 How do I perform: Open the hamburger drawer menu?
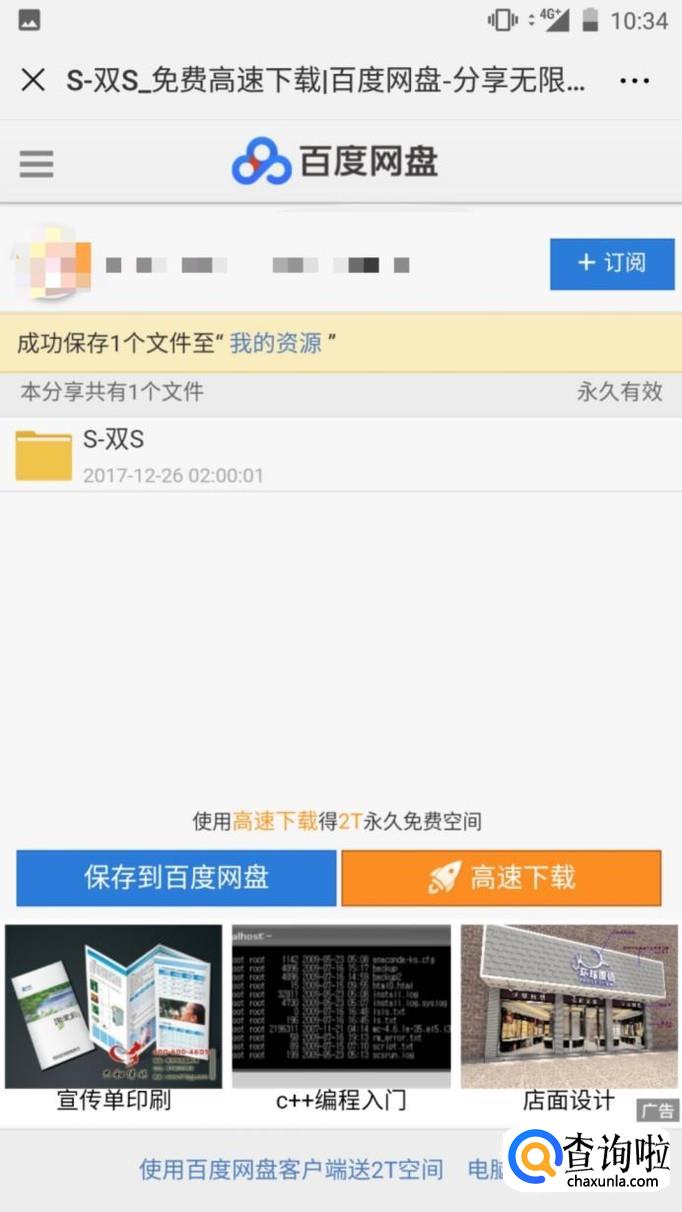pyautogui.click(x=36, y=164)
